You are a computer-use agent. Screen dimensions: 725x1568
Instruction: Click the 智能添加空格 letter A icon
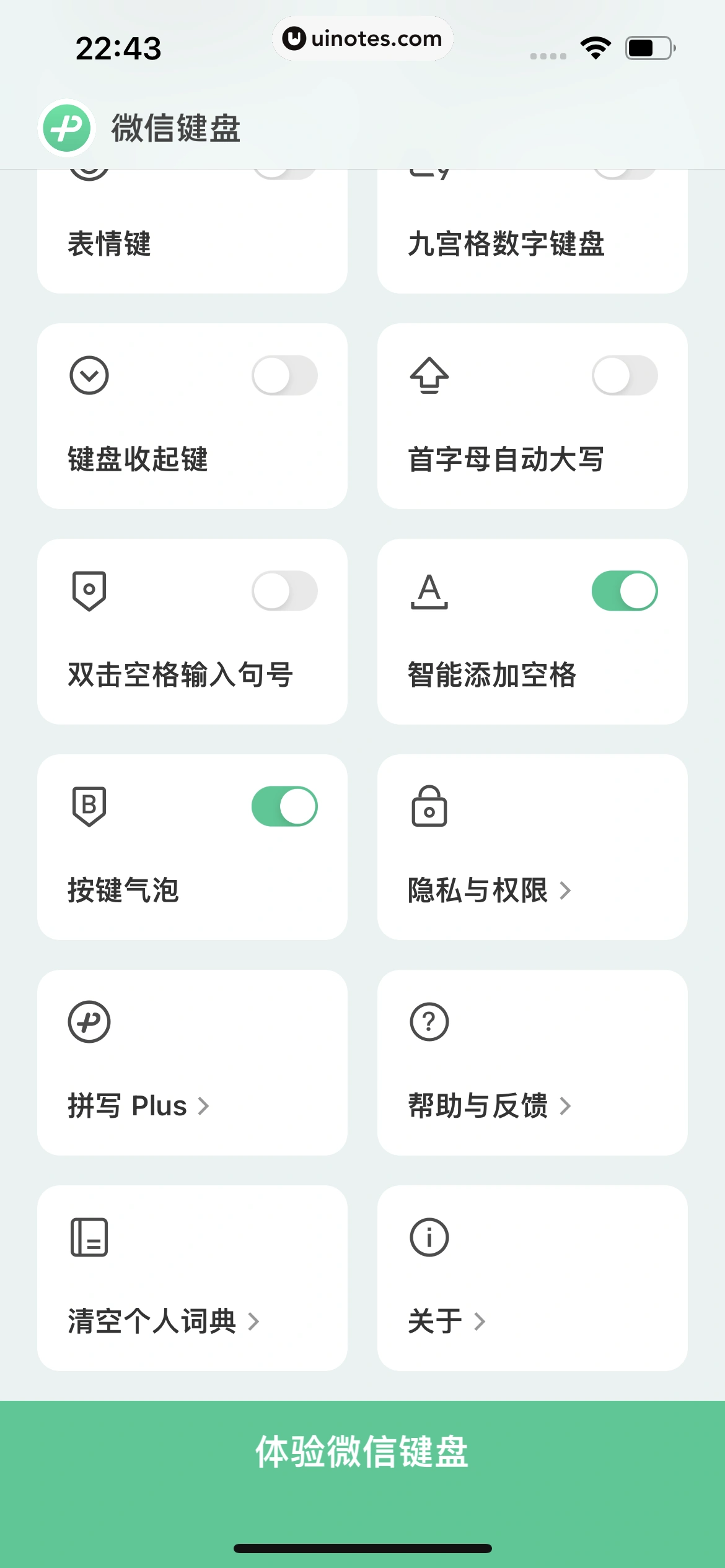coord(429,590)
